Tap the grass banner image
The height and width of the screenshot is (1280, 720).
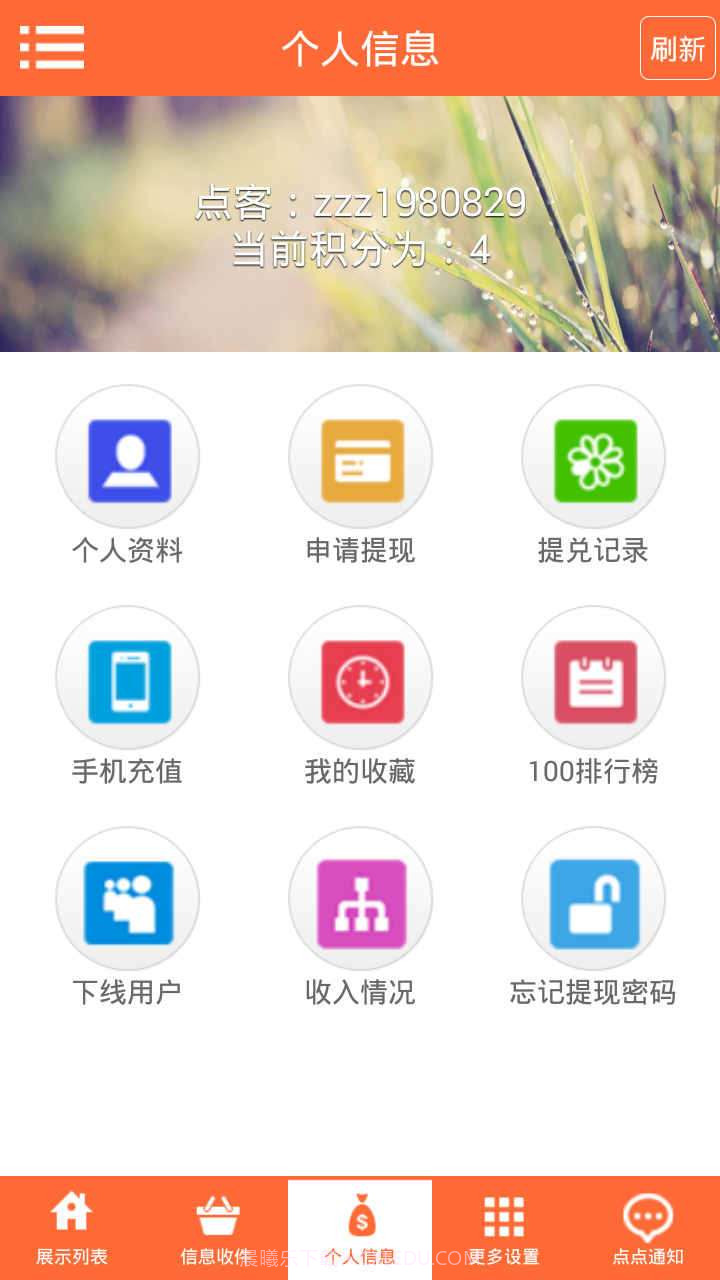[x=360, y=320]
